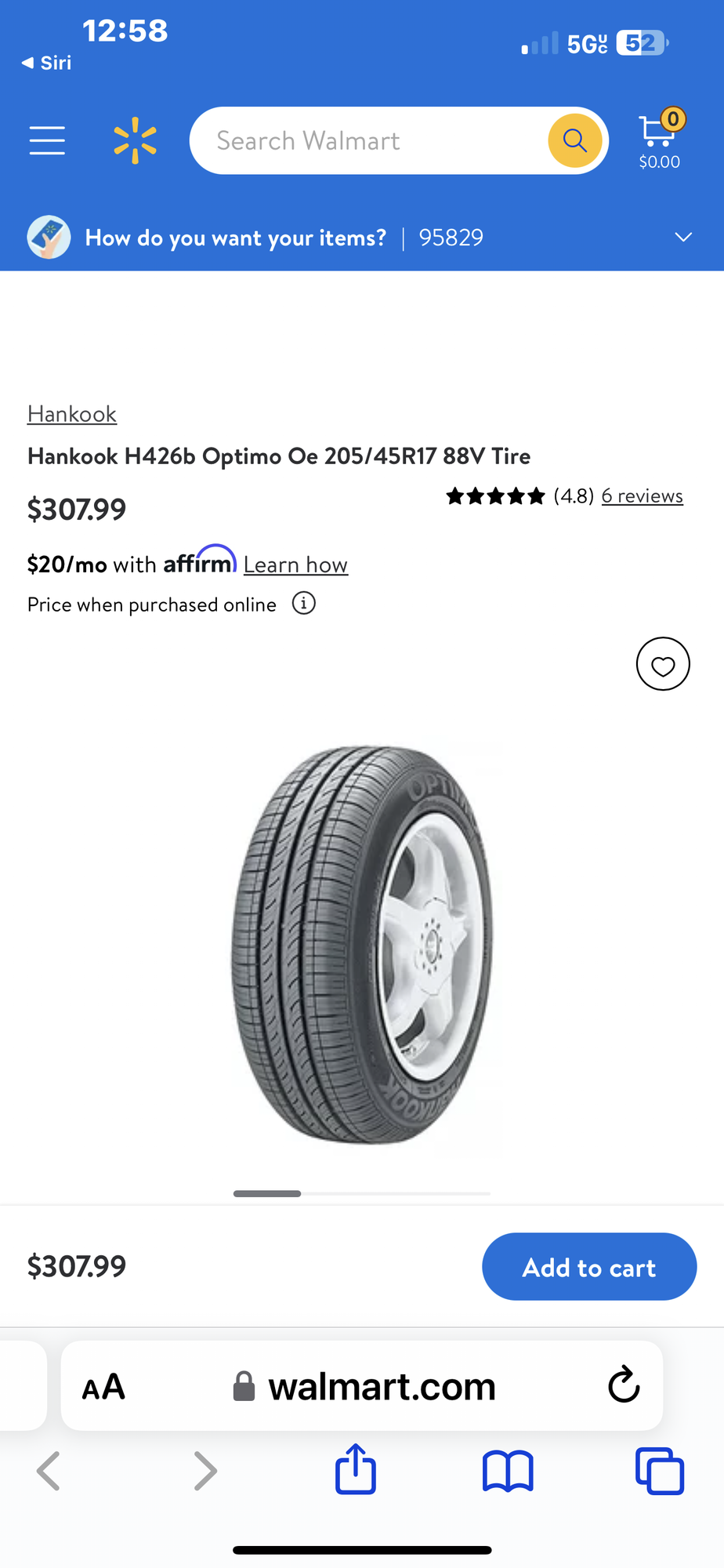The width and height of the screenshot is (724, 1568).
Task: Open Affirm 'Learn how' link
Action: point(295,564)
